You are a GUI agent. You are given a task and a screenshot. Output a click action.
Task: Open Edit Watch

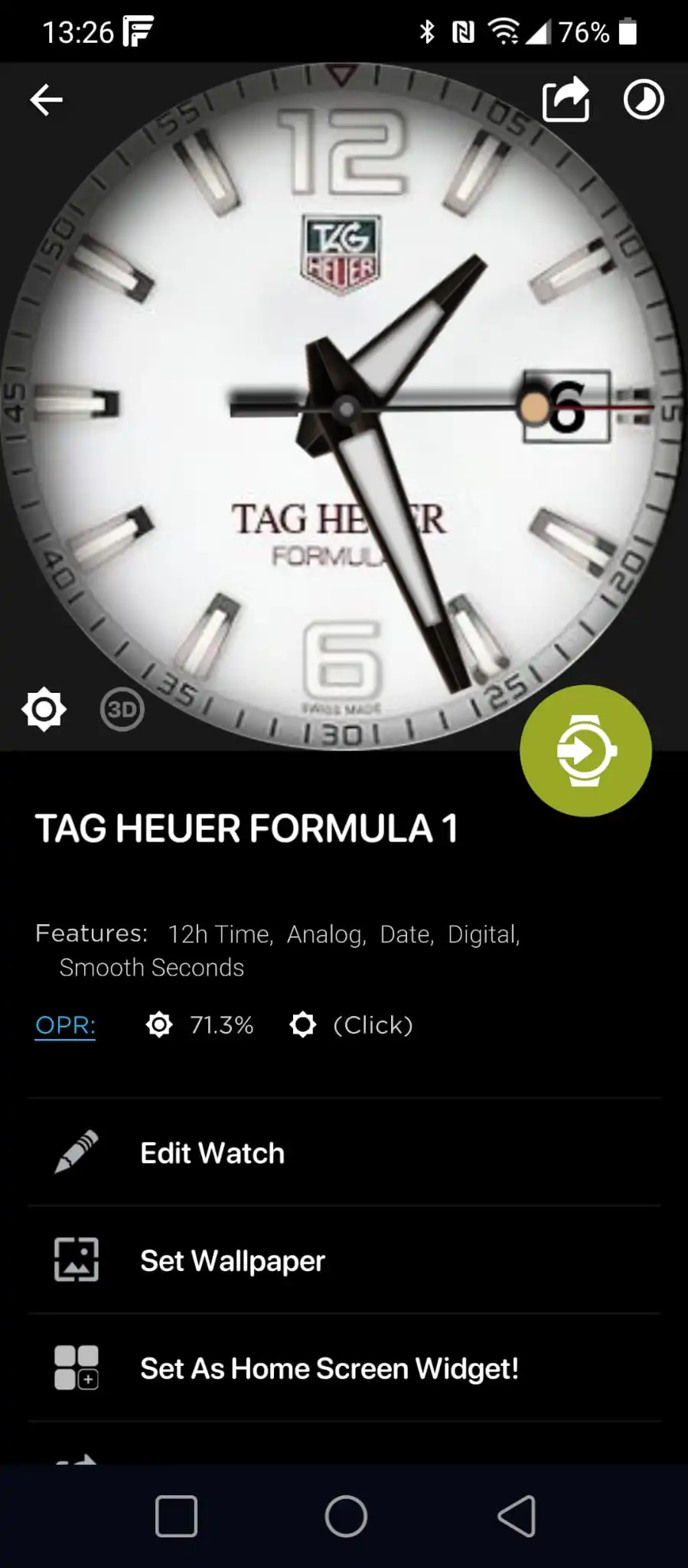344,1153
